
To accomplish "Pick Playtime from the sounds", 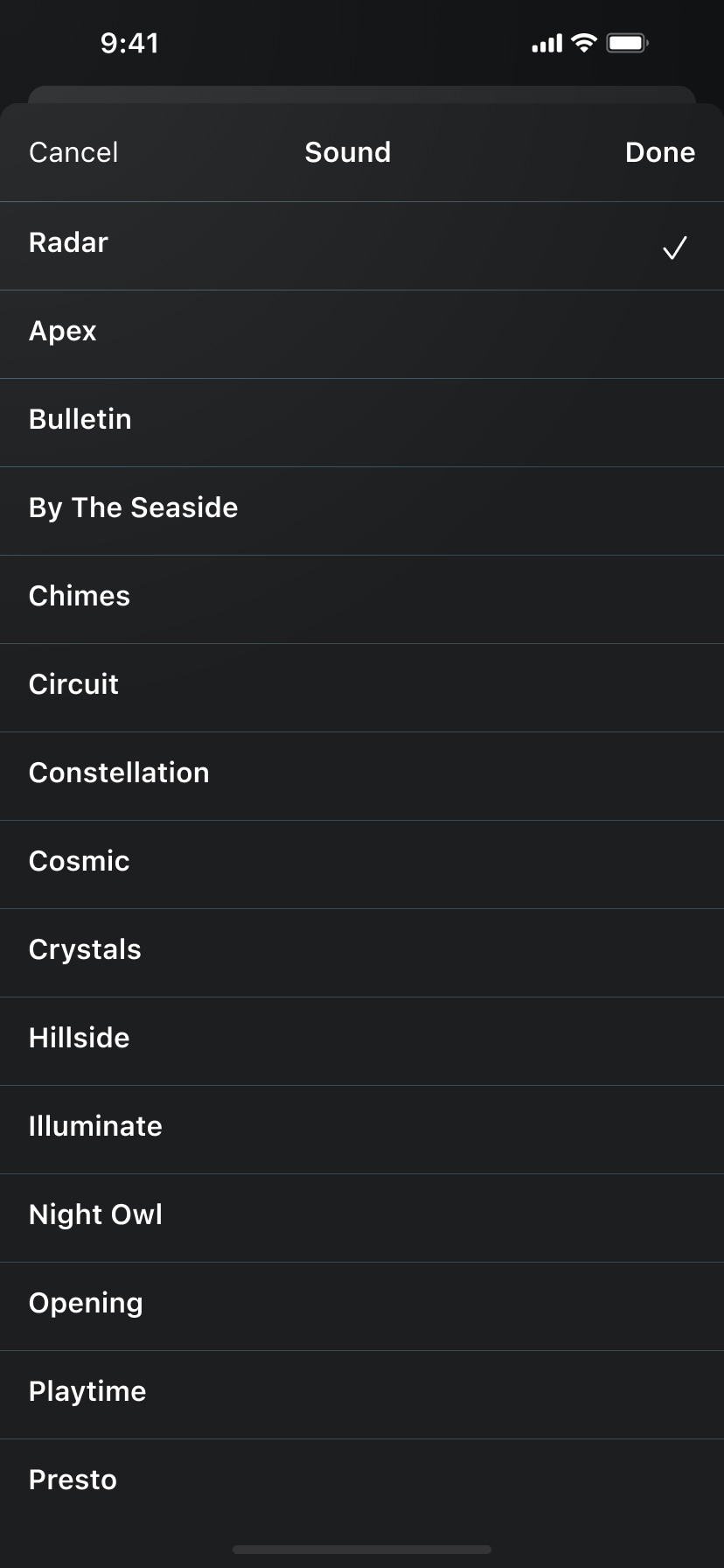I will (362, 1395).
